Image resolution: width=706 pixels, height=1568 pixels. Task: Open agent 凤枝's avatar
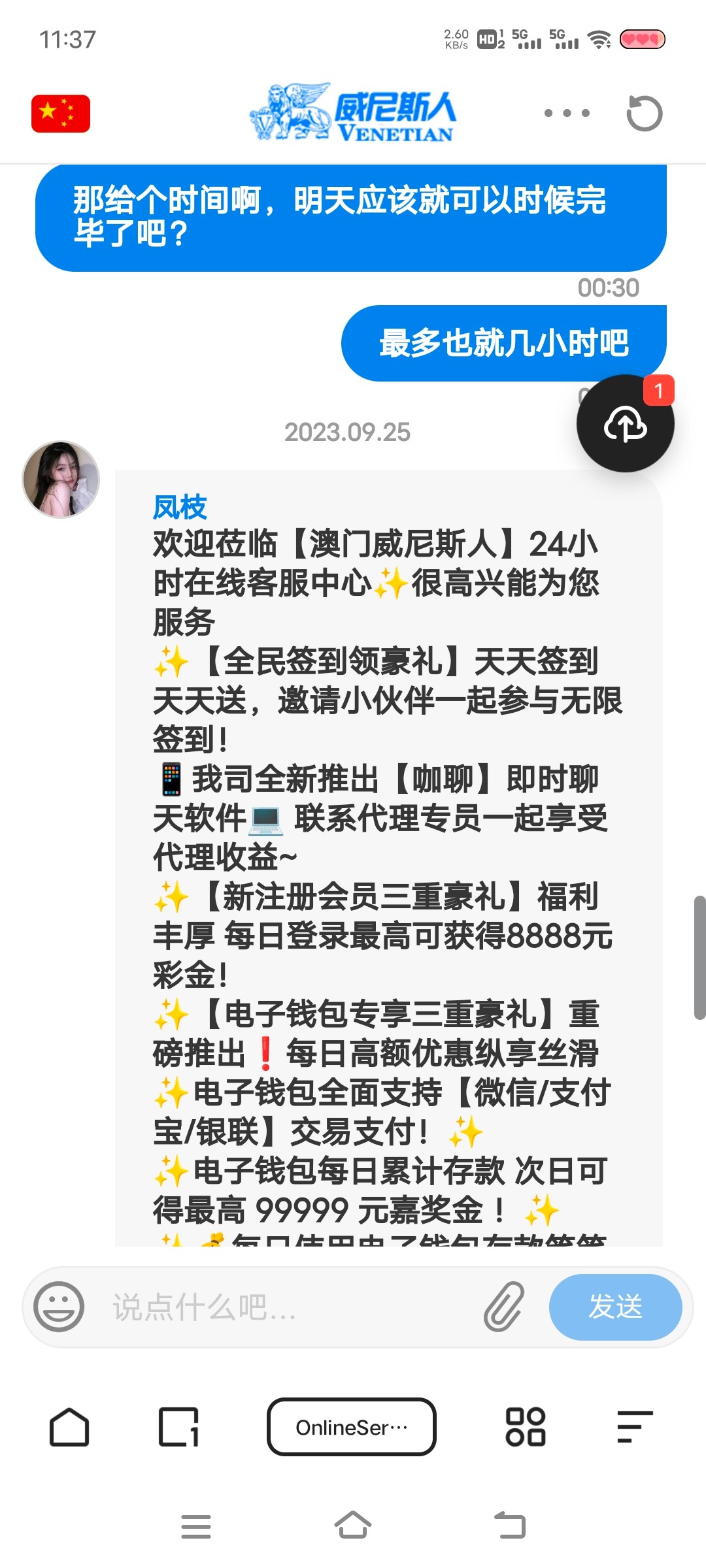[61, 480]
